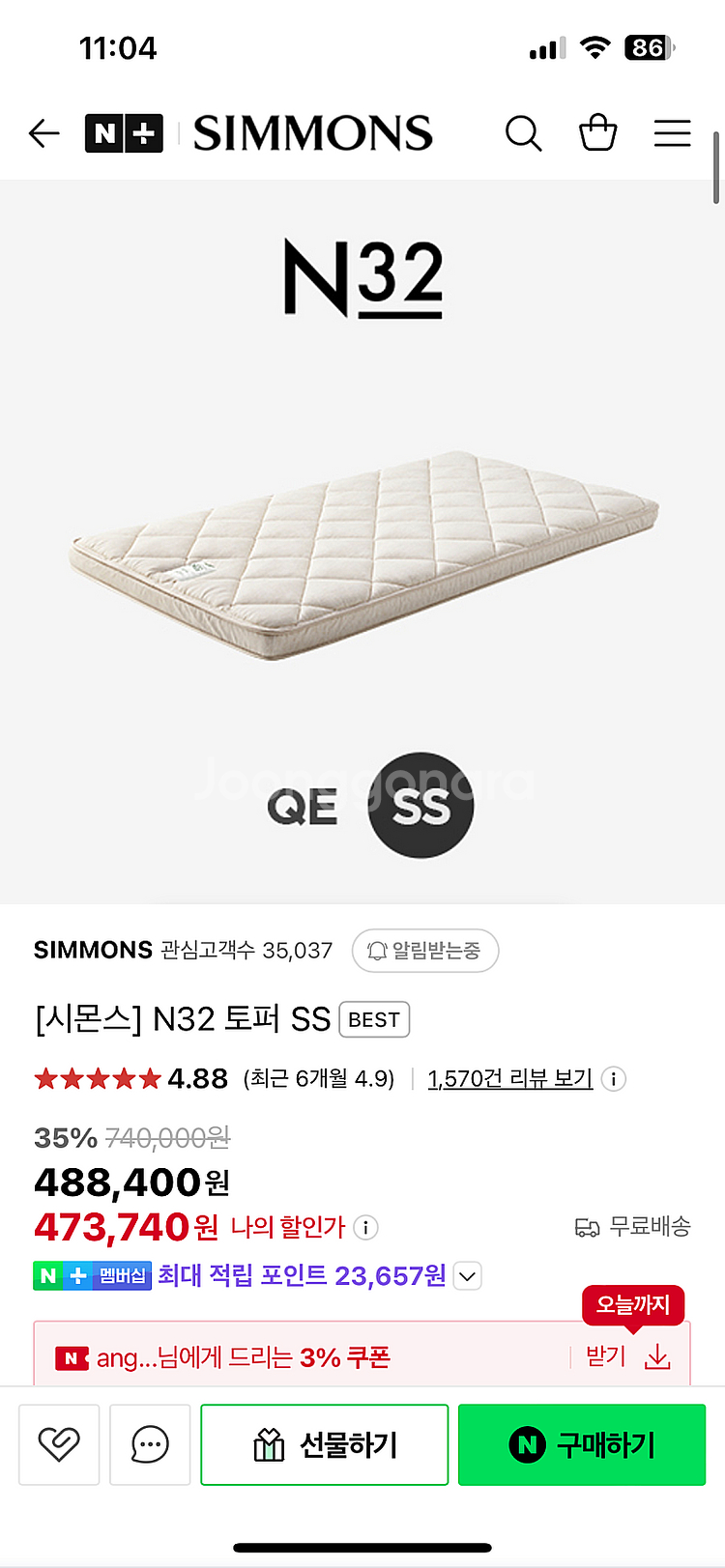Tap the info icon next to 나의 할인가
Viewport: 725px width, 1568px height.
[365, 1228]
